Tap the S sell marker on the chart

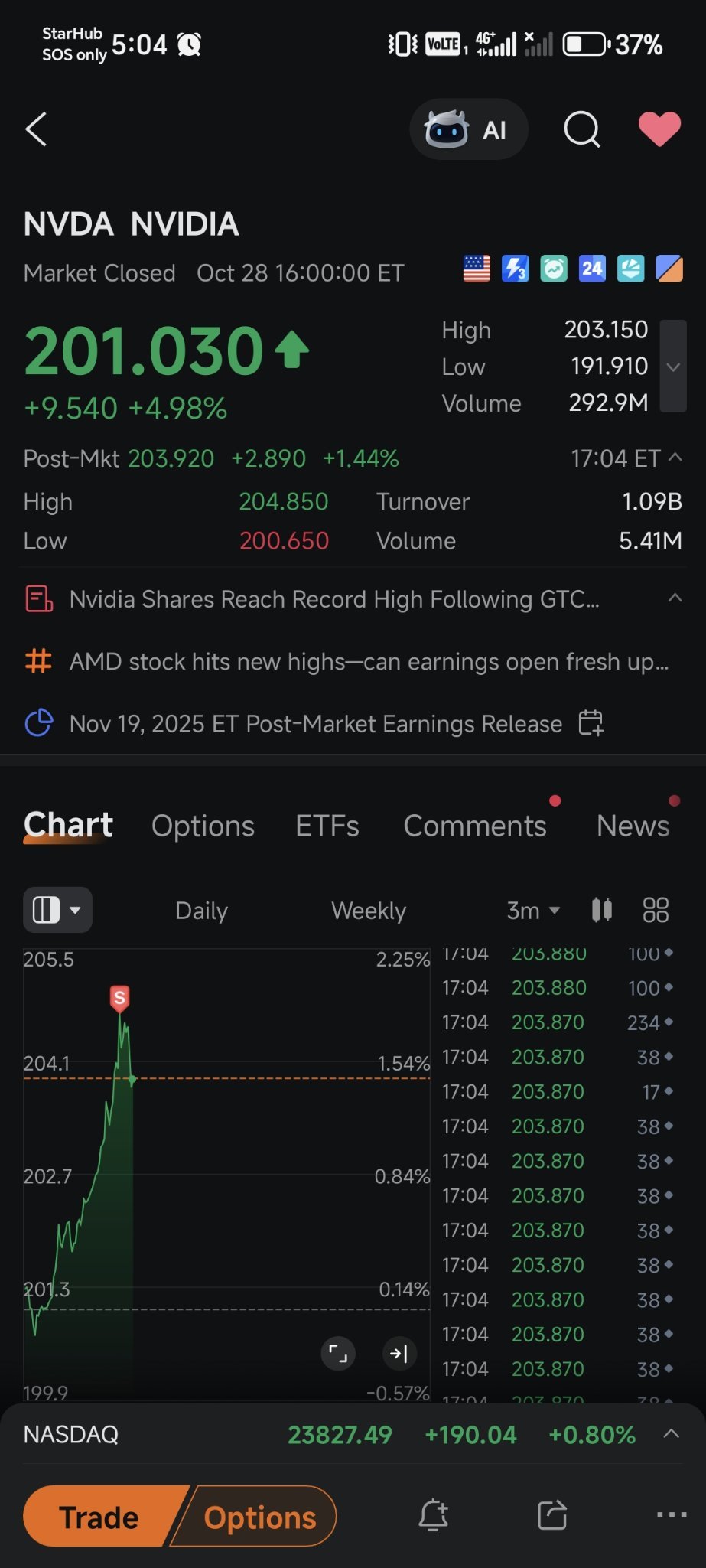[120, 996]
